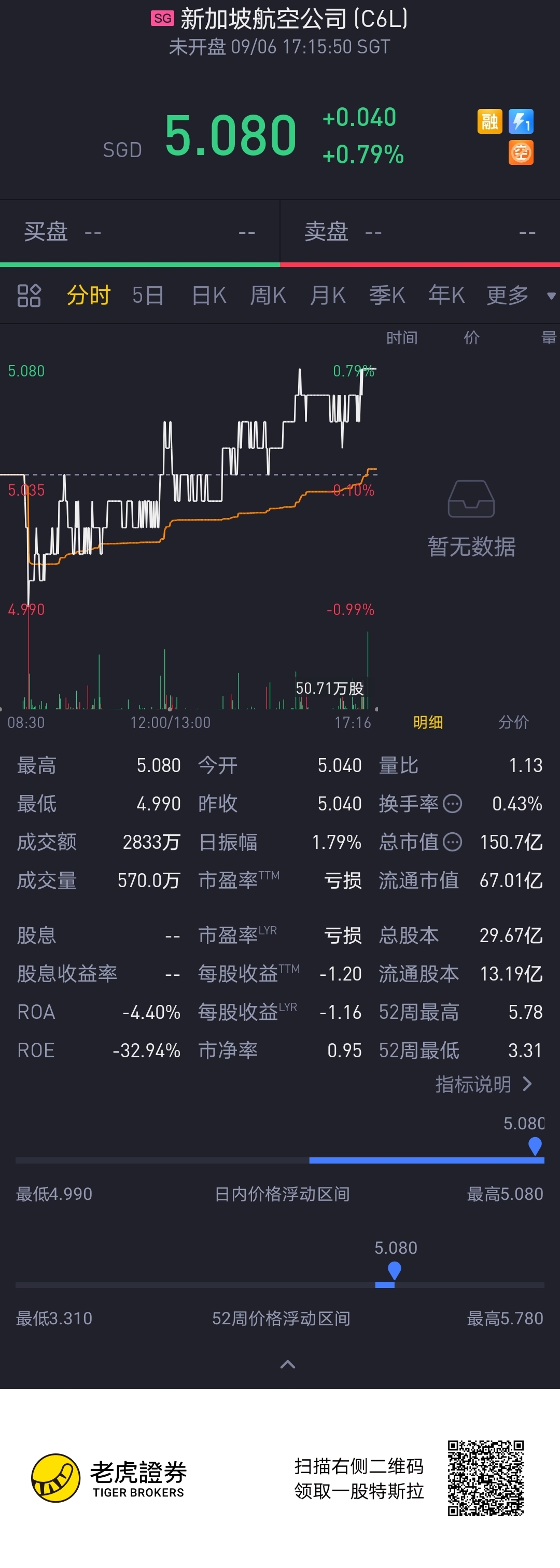Open the 指标说明 indicator explanation
Viewport: 560px width, 1568px height.
[x=484, y=1084]
